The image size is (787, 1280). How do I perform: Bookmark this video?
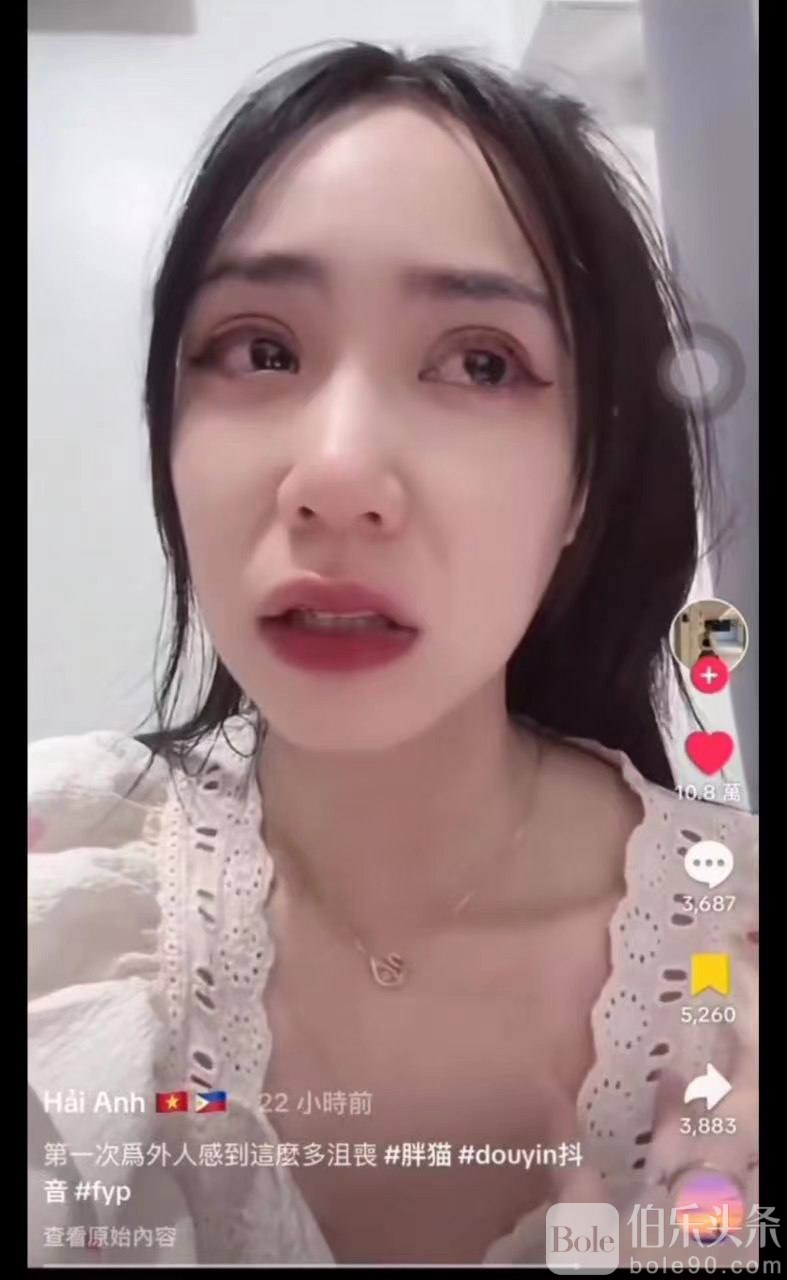[x=710, y=975]
